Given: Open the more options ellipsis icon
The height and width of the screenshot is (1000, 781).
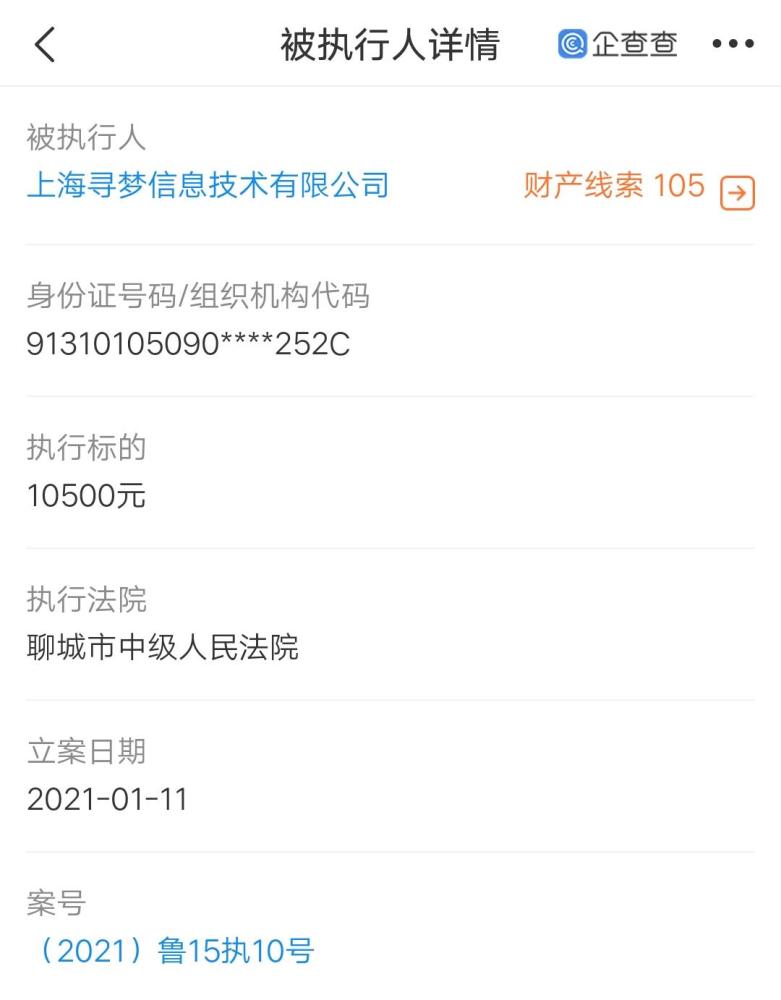Looking at the screenshot, I should [734, 43].
